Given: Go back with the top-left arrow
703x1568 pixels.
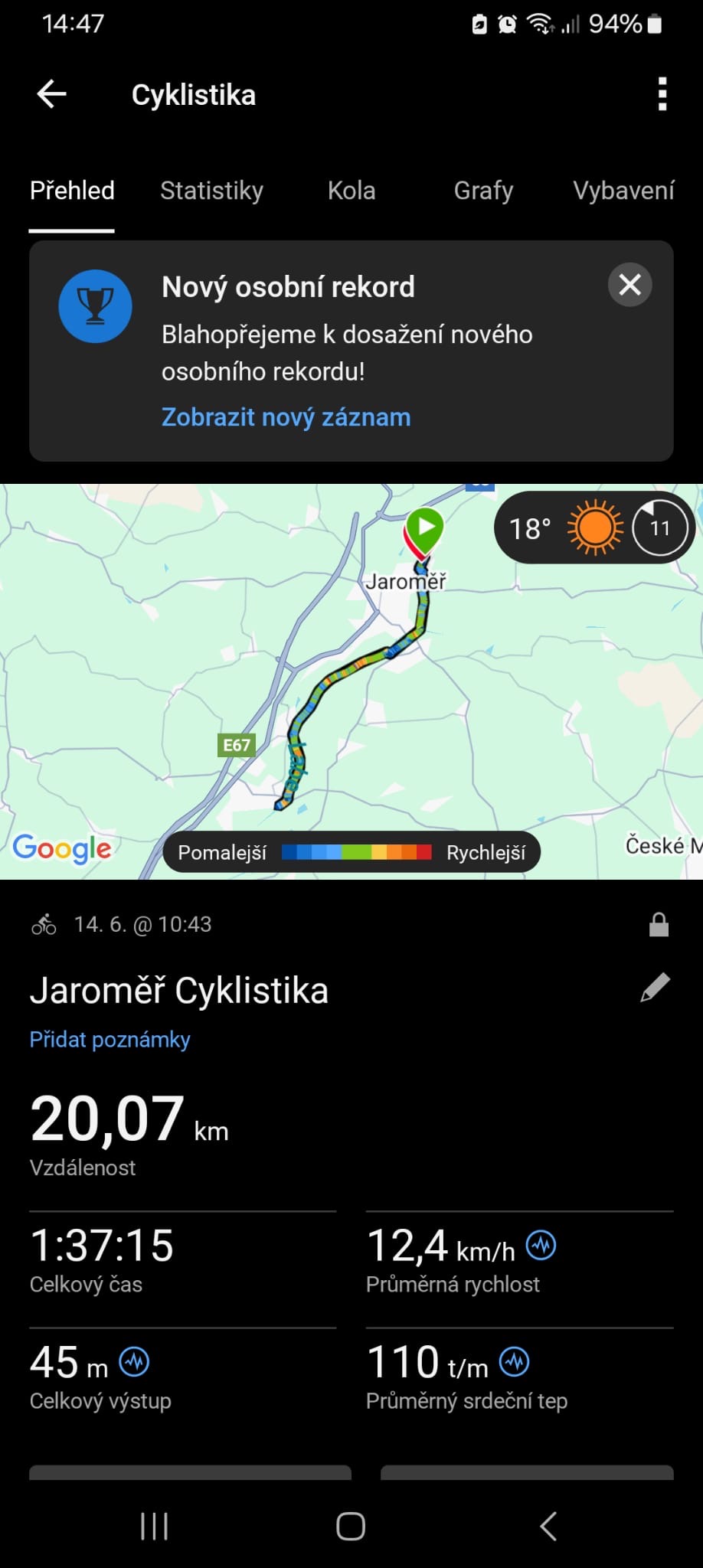Looking at the screenshot, I should 52,94.
